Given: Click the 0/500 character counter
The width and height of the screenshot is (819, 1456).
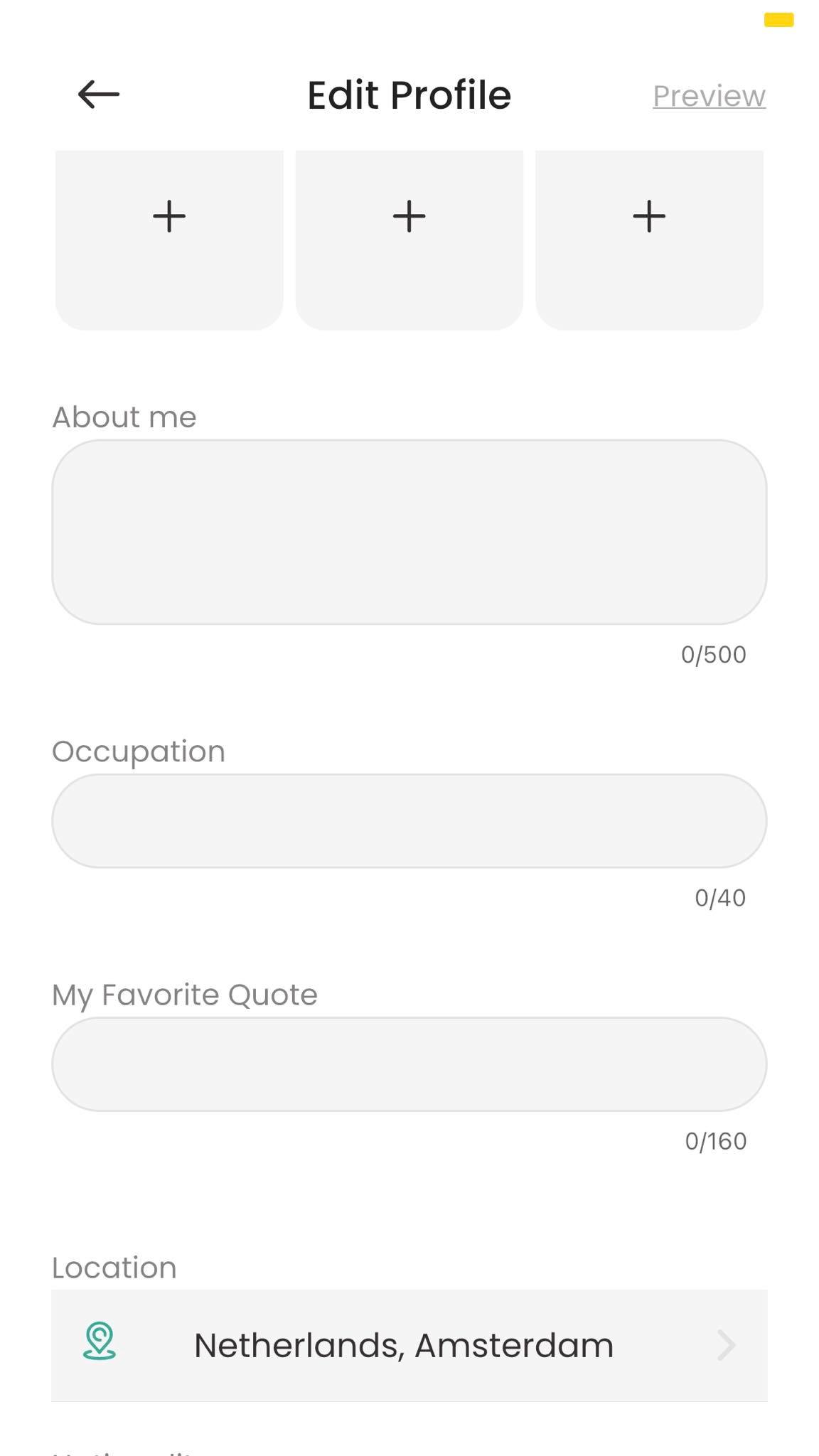Looking at the screenshot, I should [x=714, y=655].
